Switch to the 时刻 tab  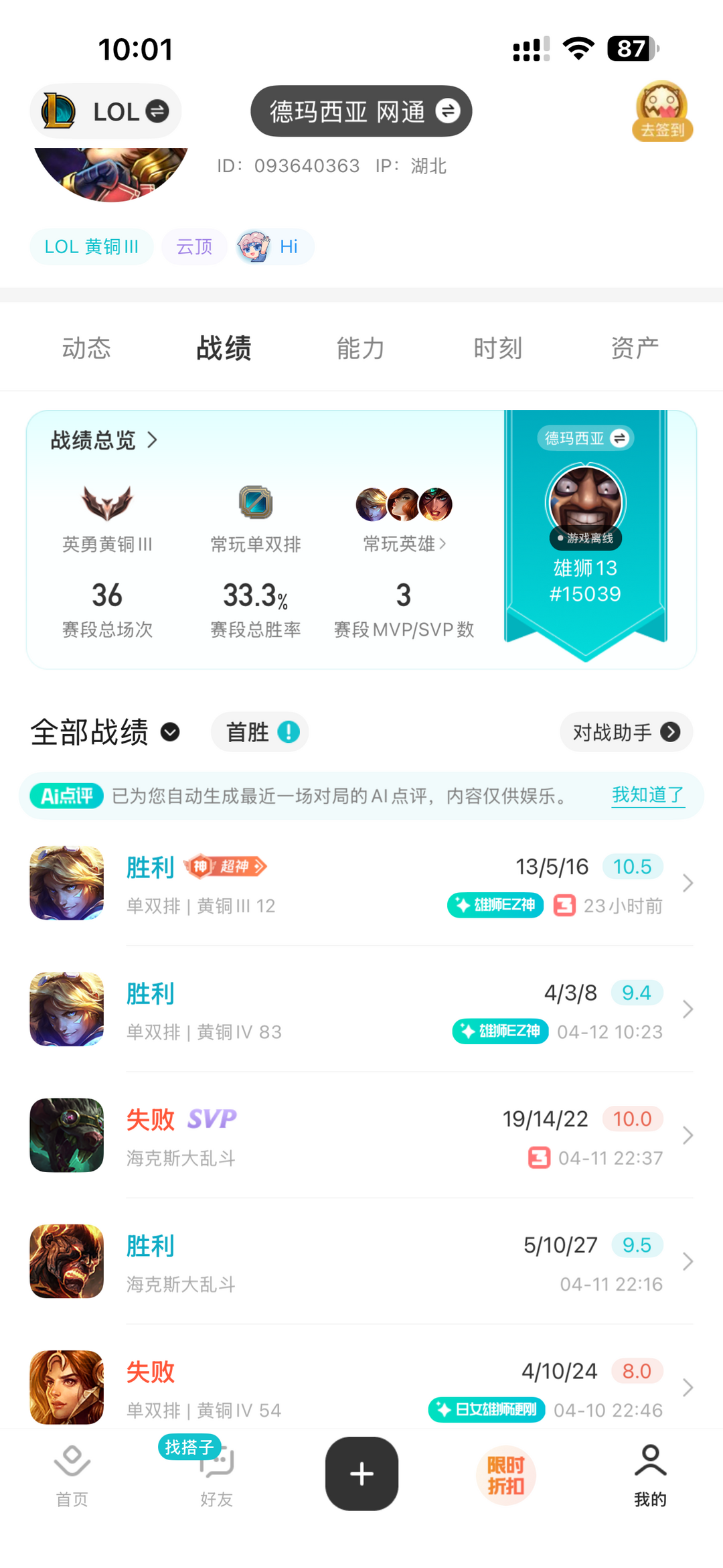[x=497, y=348]
